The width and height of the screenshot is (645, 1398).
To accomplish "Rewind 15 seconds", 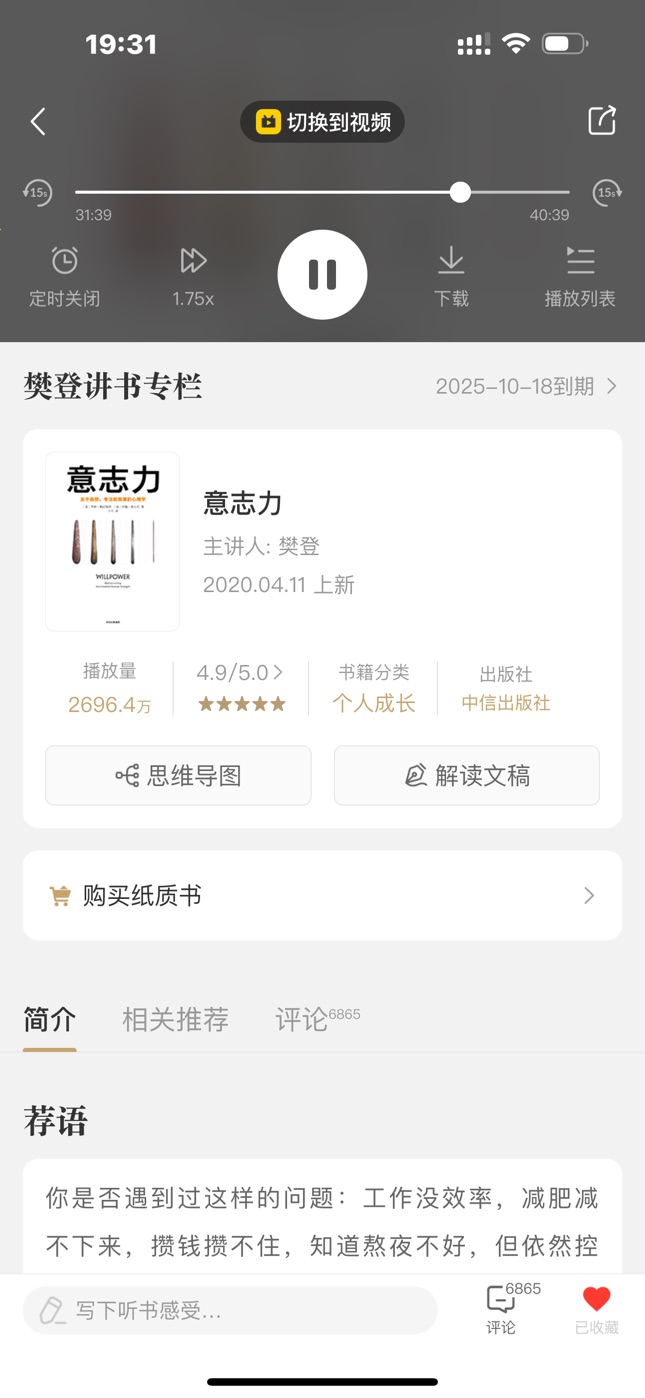I will click(37, 192).
